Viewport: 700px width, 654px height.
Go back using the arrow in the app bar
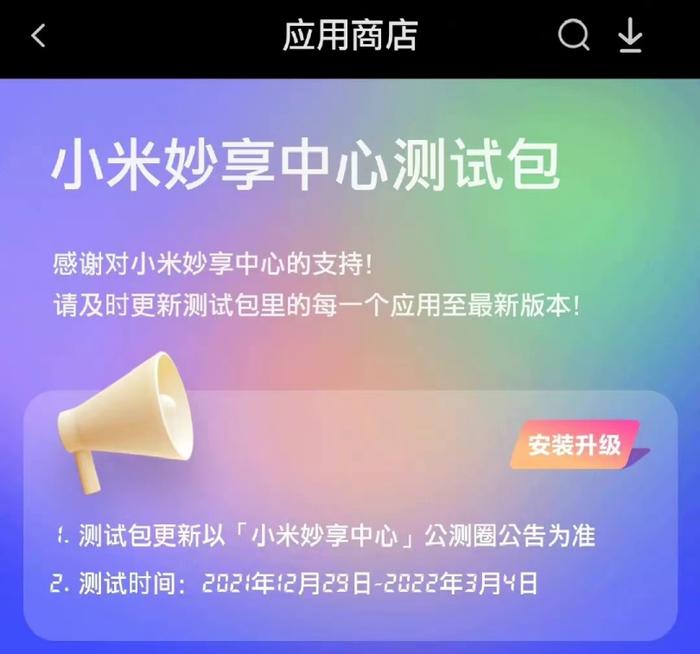[x=39, y=37]
